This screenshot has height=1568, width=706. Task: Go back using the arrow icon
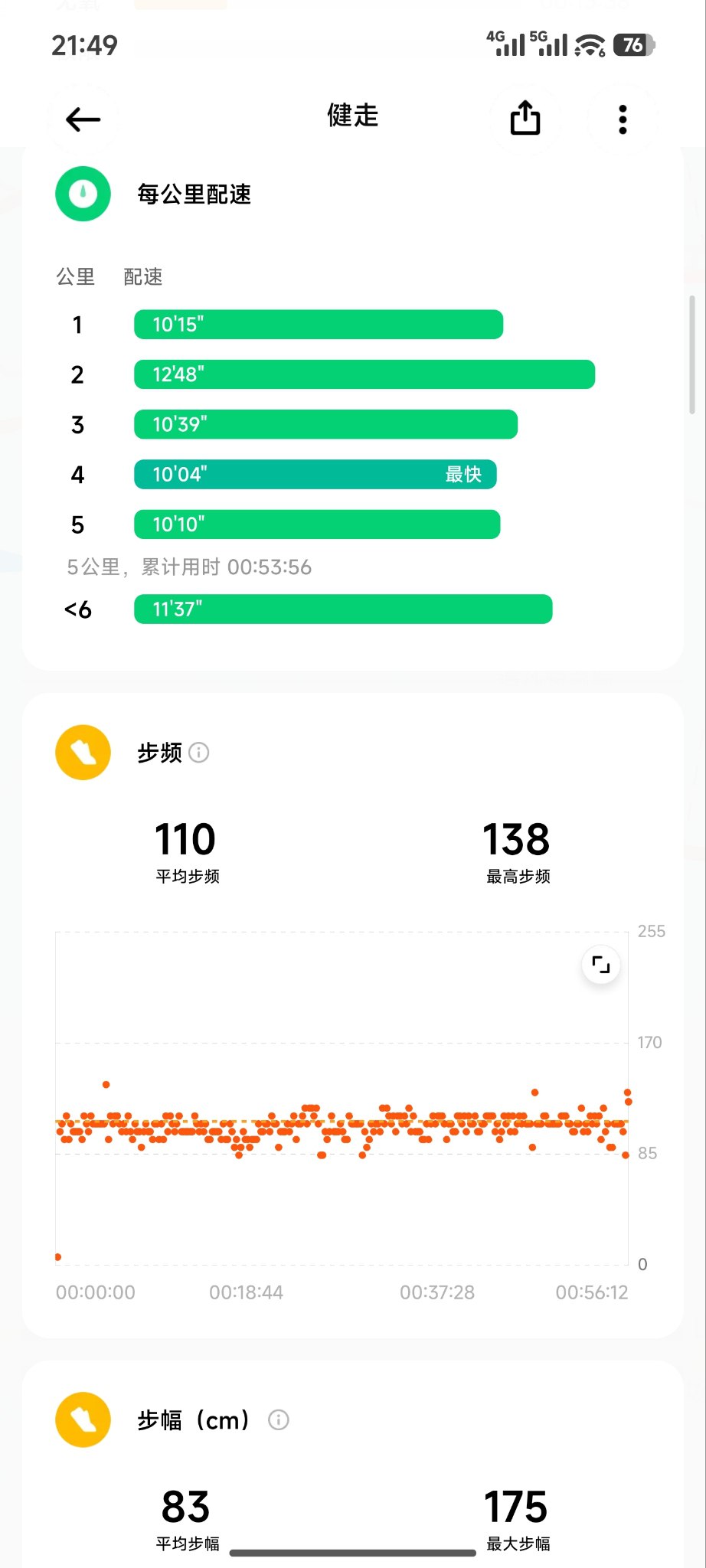83,119
